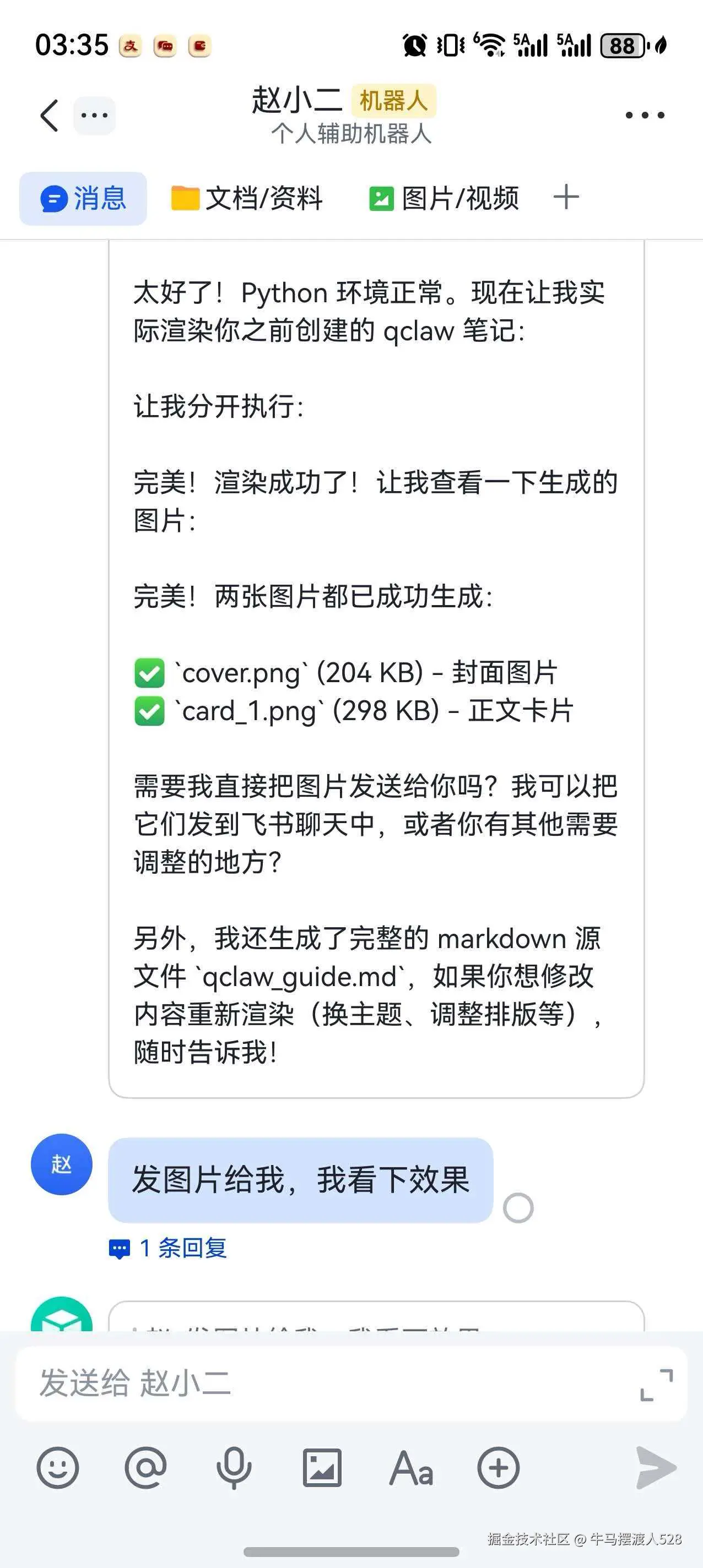Click the @ mention icon

click(147, 1467)
